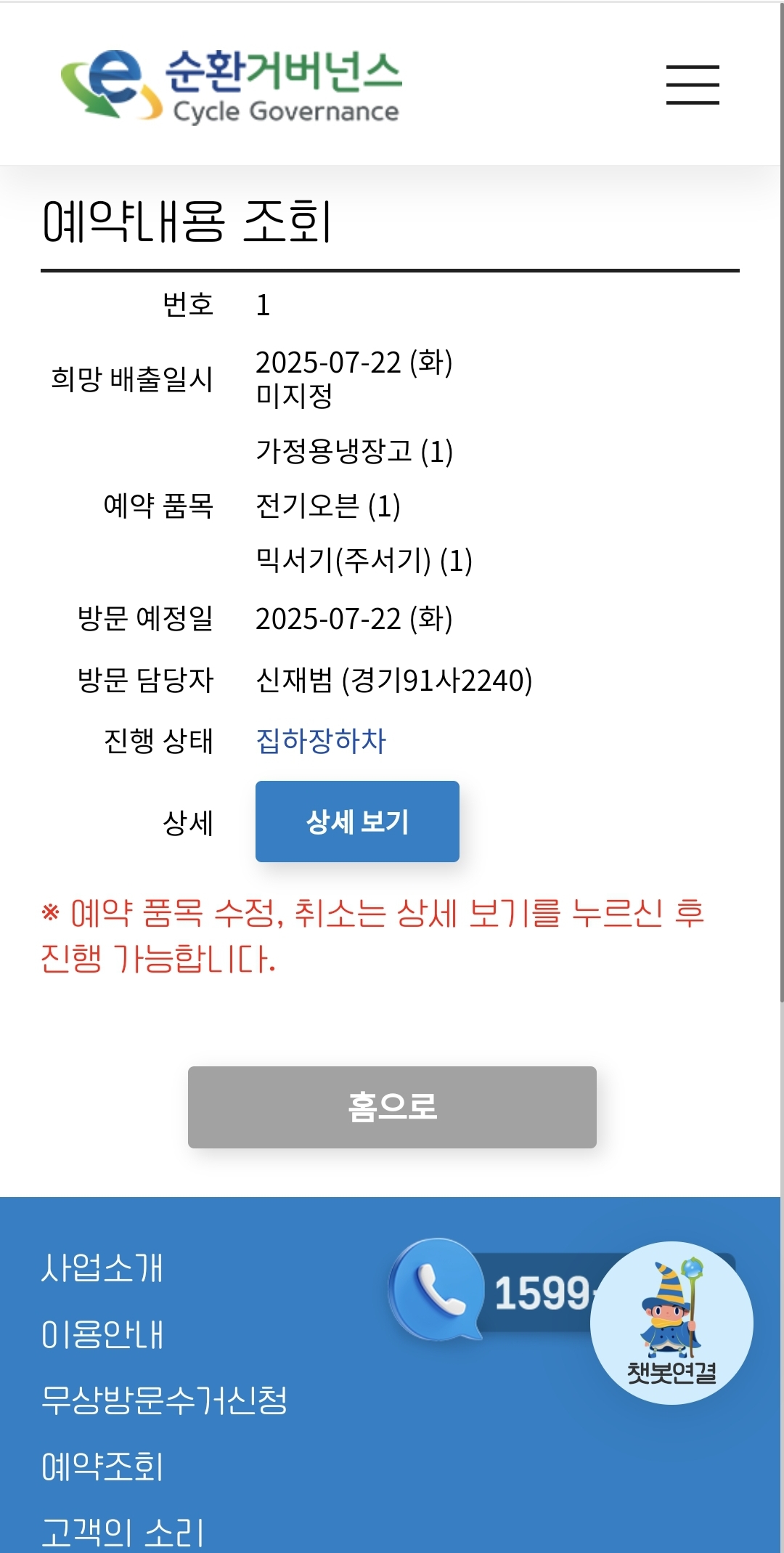The height and width of the screenshot is (1553, 784).
Task: Tap the 순환거버넌스 logo to go home
Action: tap(232, 85)
